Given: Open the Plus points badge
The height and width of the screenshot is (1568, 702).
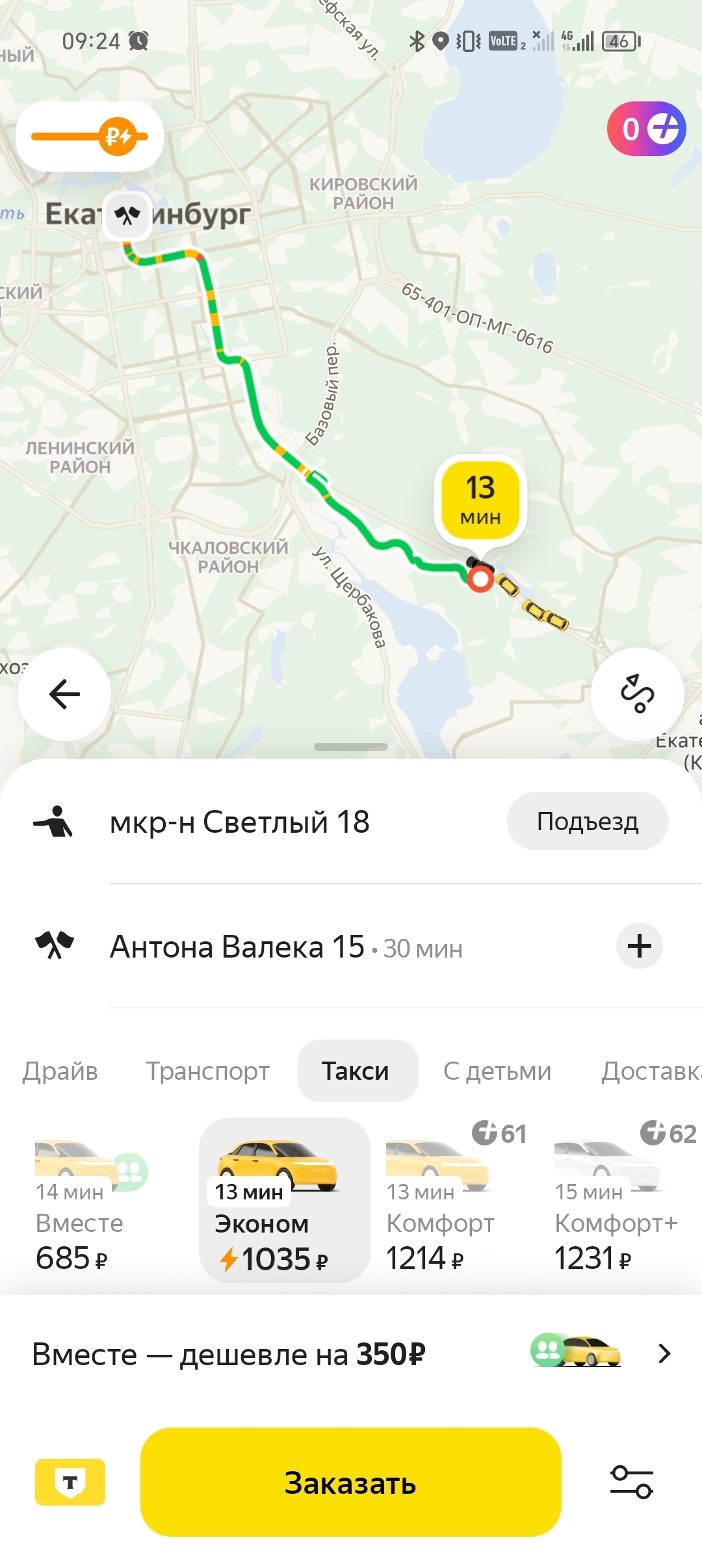Looking at the screenshot, I should point(646,129).
